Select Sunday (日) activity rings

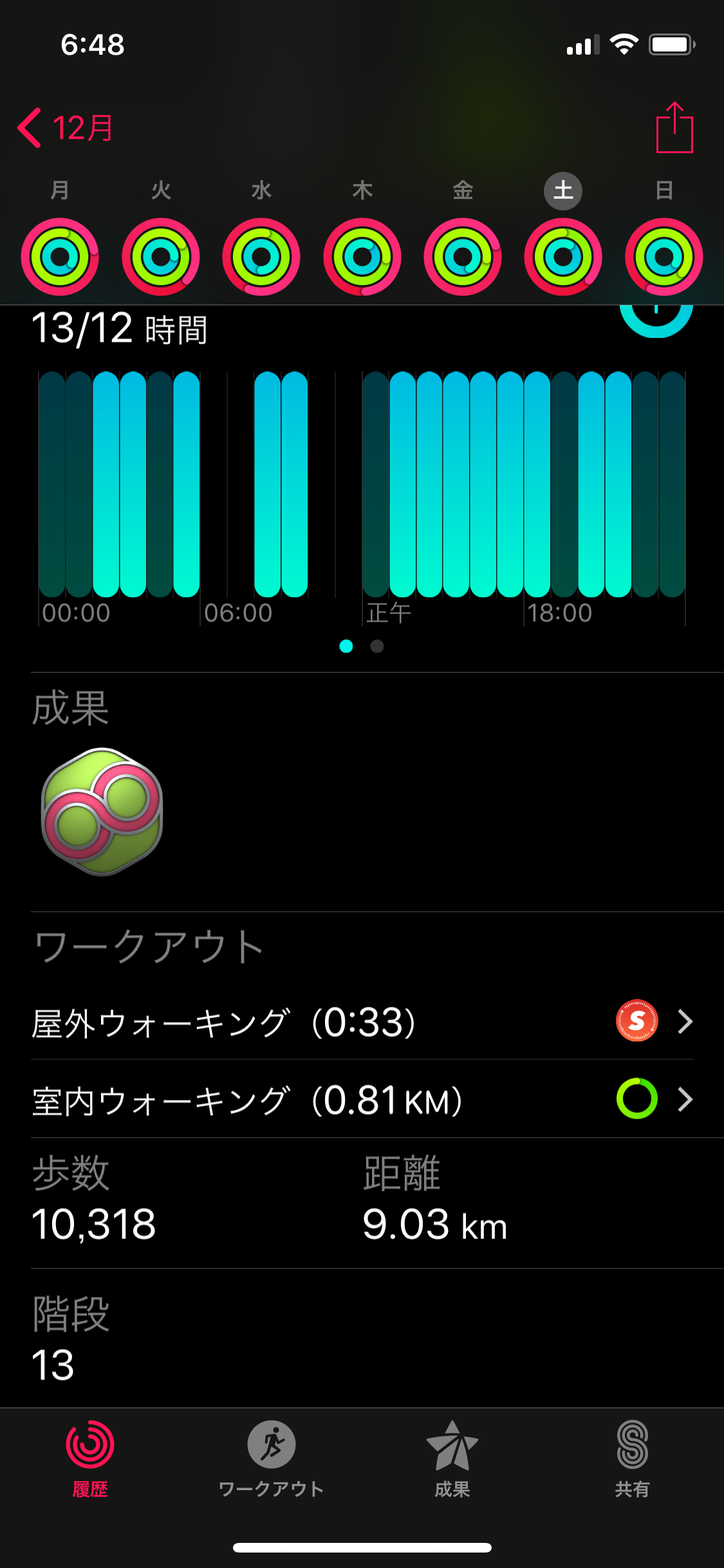(664, 257)
